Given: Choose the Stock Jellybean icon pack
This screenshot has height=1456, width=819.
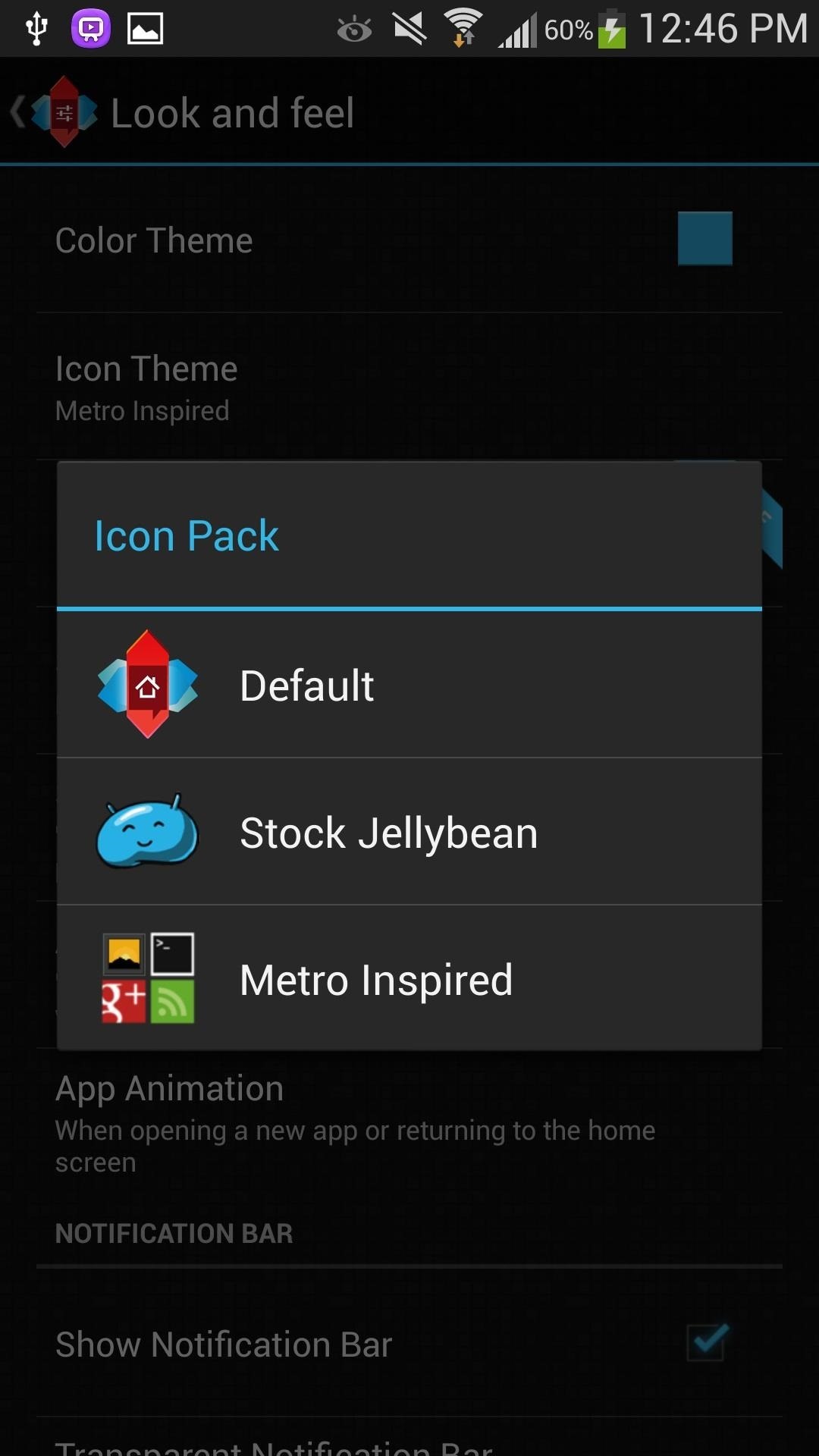Looking at the screenshot, I should point(409,832).
